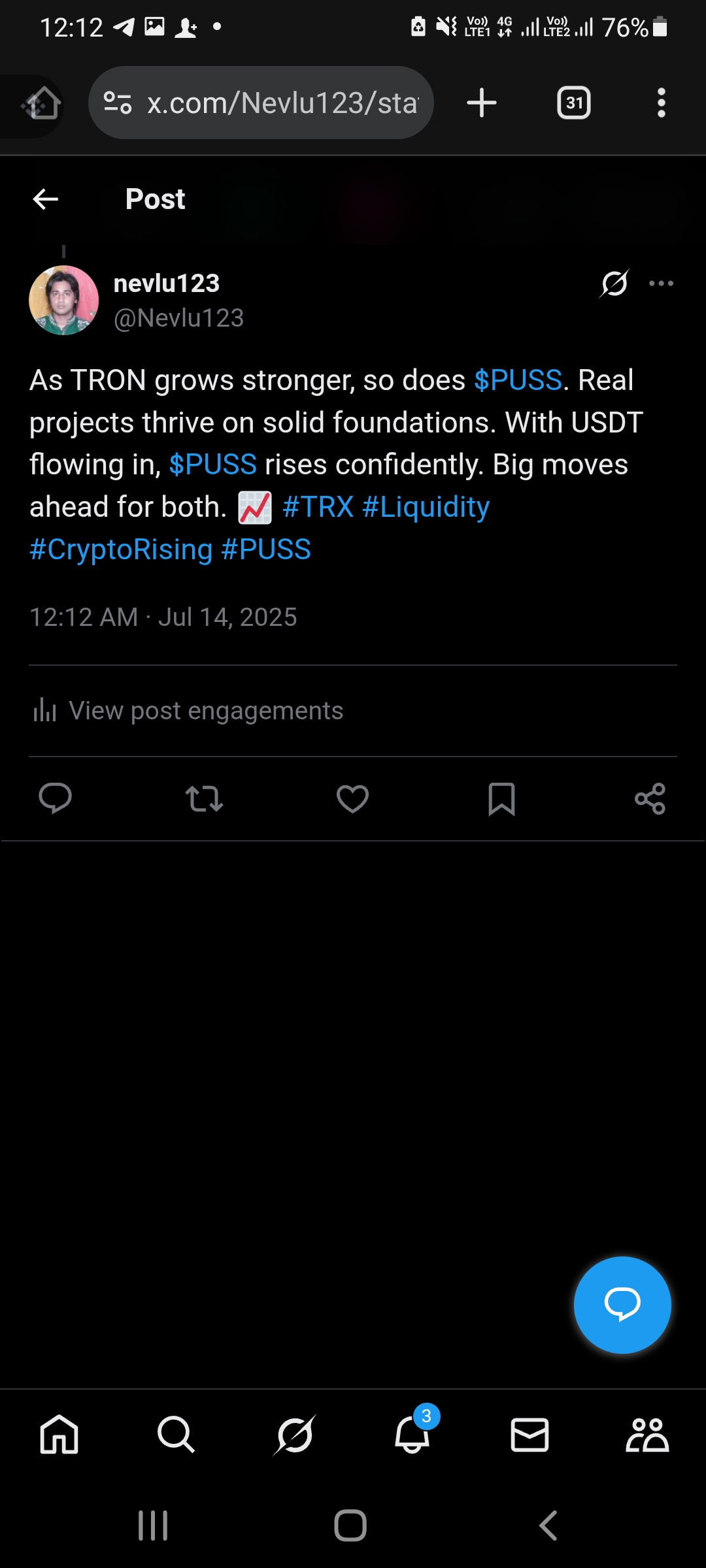Bookmark this post
The width and height of the screenshot is (706, 1568).
click(501, 798)
